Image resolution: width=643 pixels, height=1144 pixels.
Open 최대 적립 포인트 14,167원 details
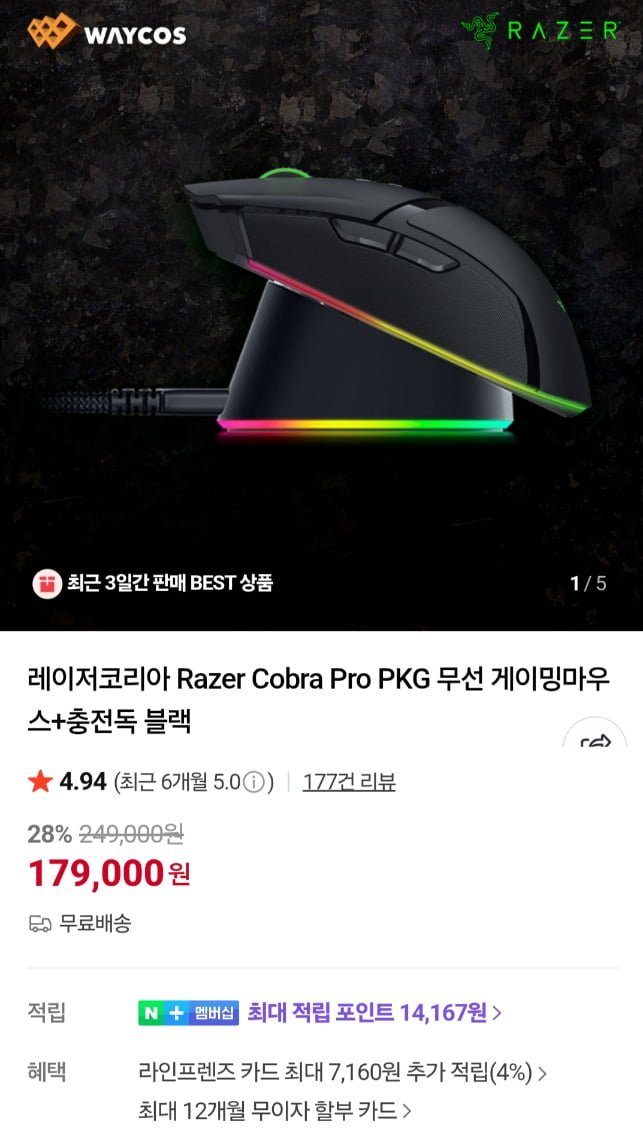point(374,1013)
